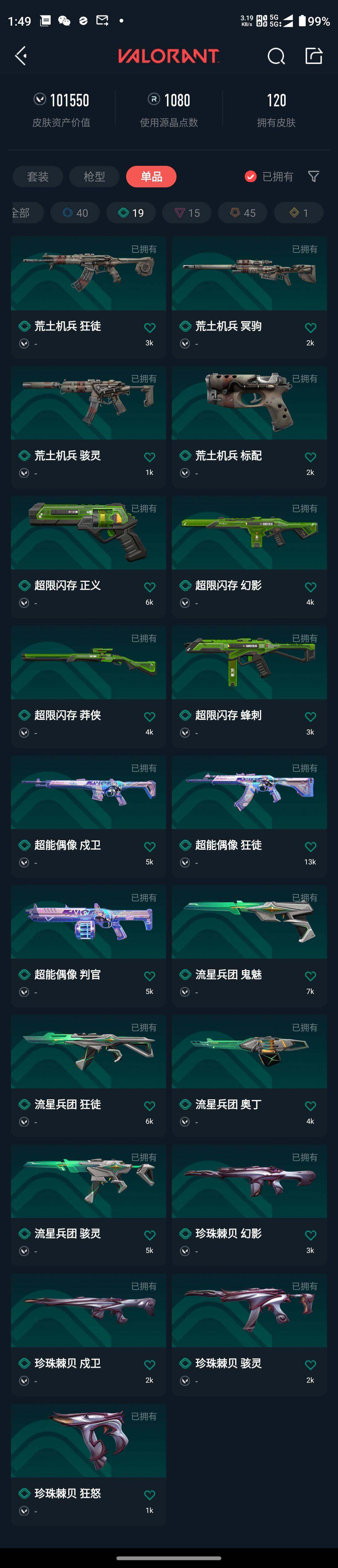The image size is (338, 1568).
Task: Filter by the tier chip showing 40
Action: pyautogui.click(x=75, y=213)
